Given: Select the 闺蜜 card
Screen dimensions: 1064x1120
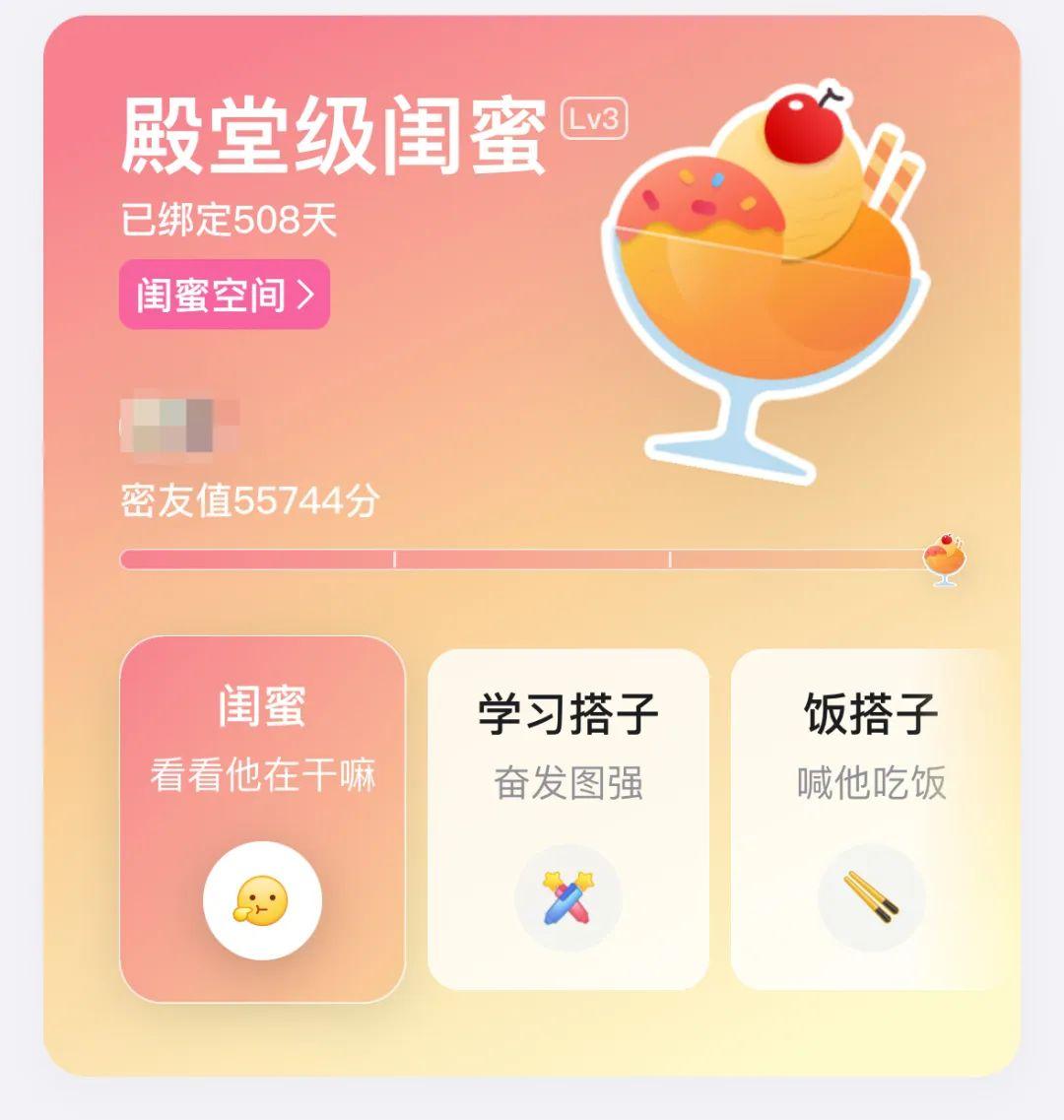Looking at the screenshot, I should coord(262,818).
